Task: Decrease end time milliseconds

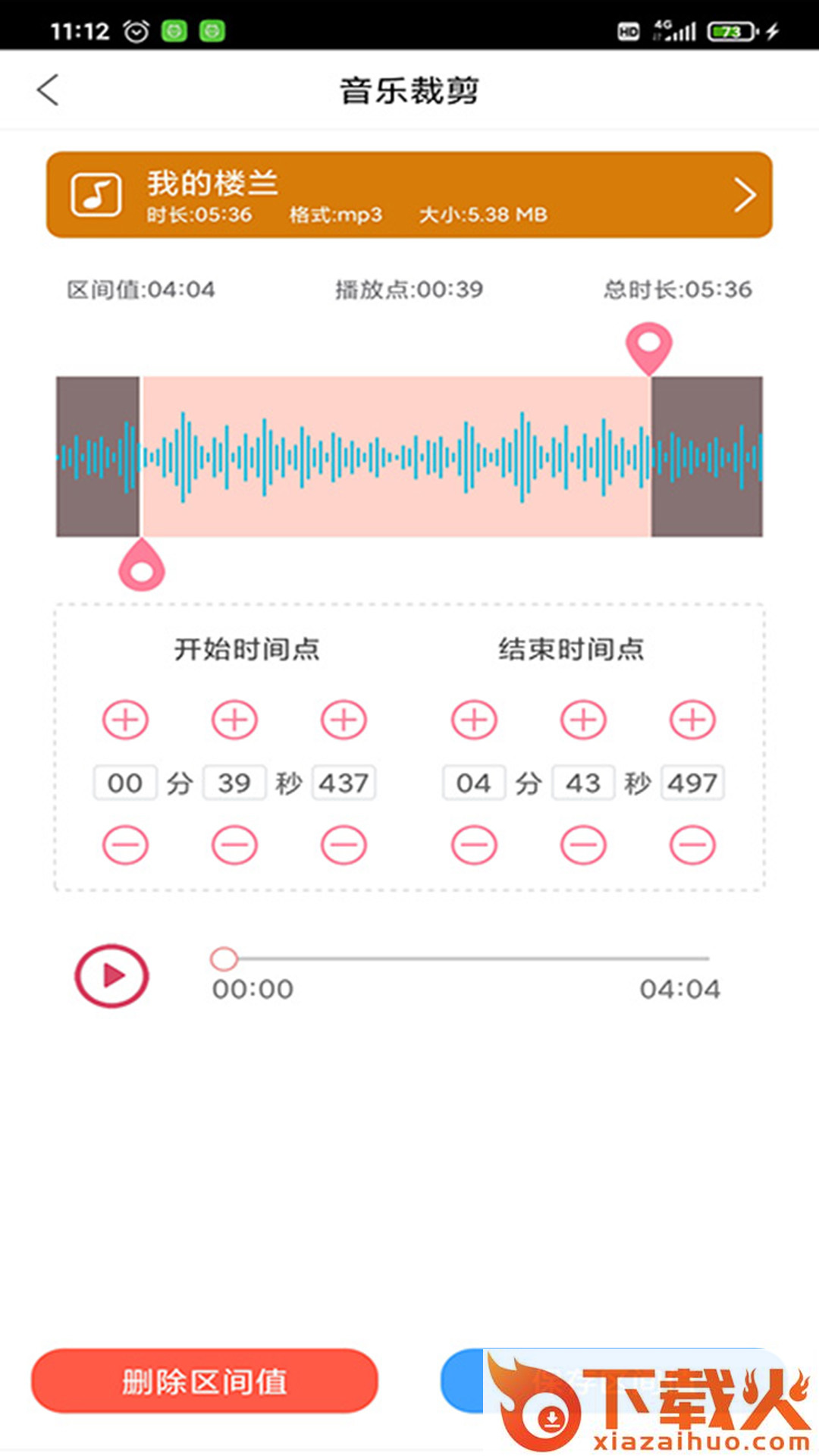Action: click(x=692, y=845)
